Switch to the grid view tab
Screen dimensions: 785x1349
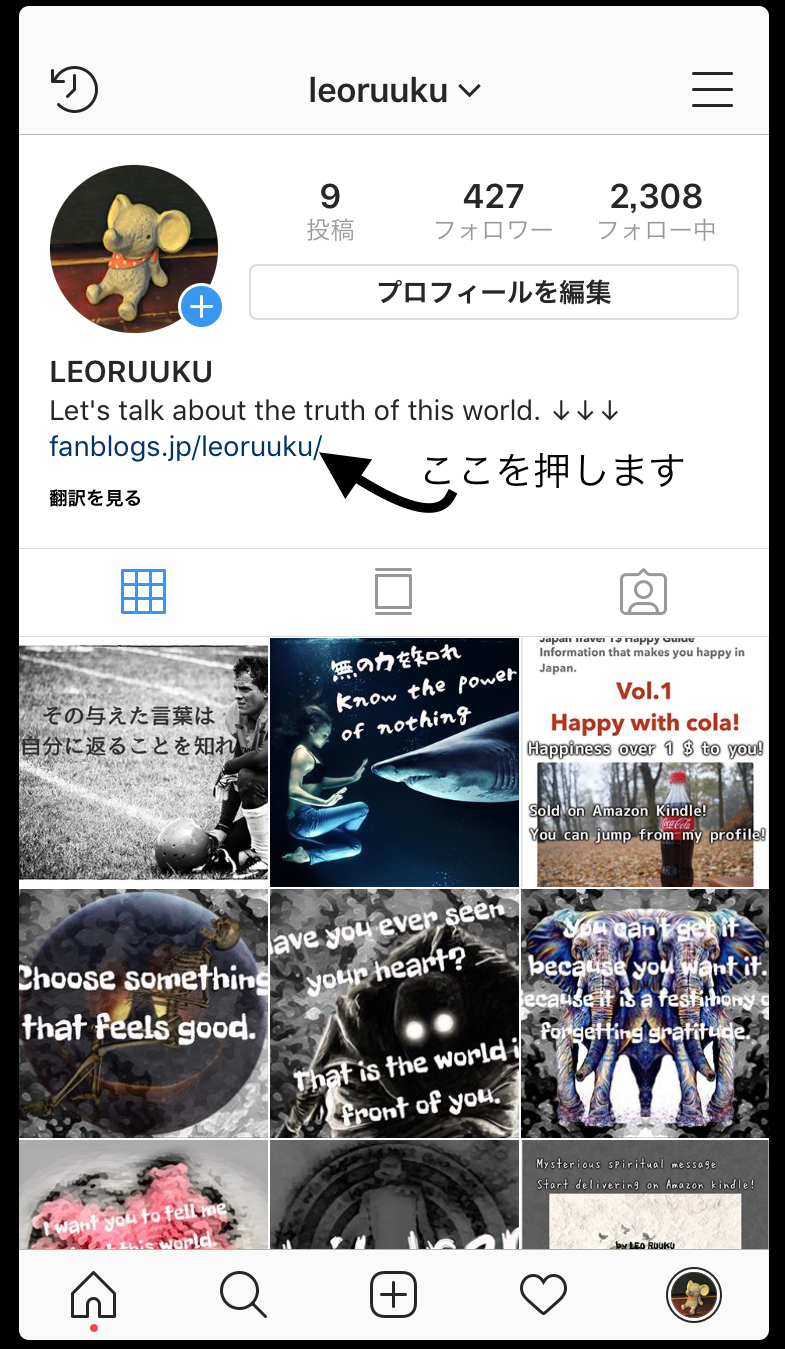coord(143,592)
